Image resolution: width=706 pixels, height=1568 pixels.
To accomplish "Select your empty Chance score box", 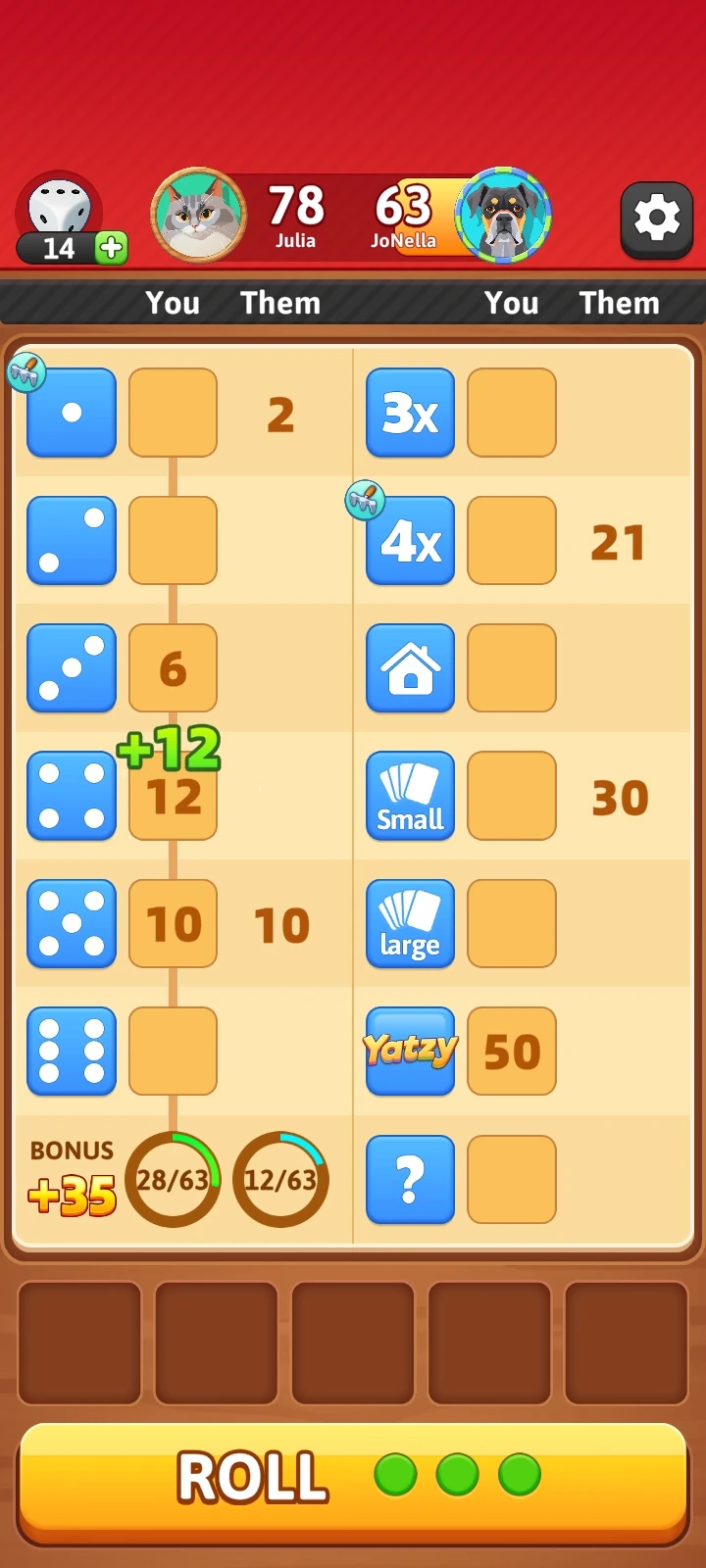I will tap(512, 1179).
